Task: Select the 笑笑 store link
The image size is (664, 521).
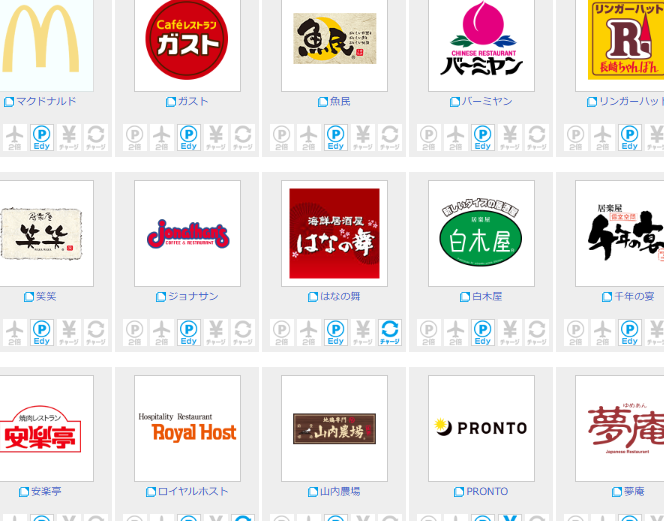Action: point(46,297)
